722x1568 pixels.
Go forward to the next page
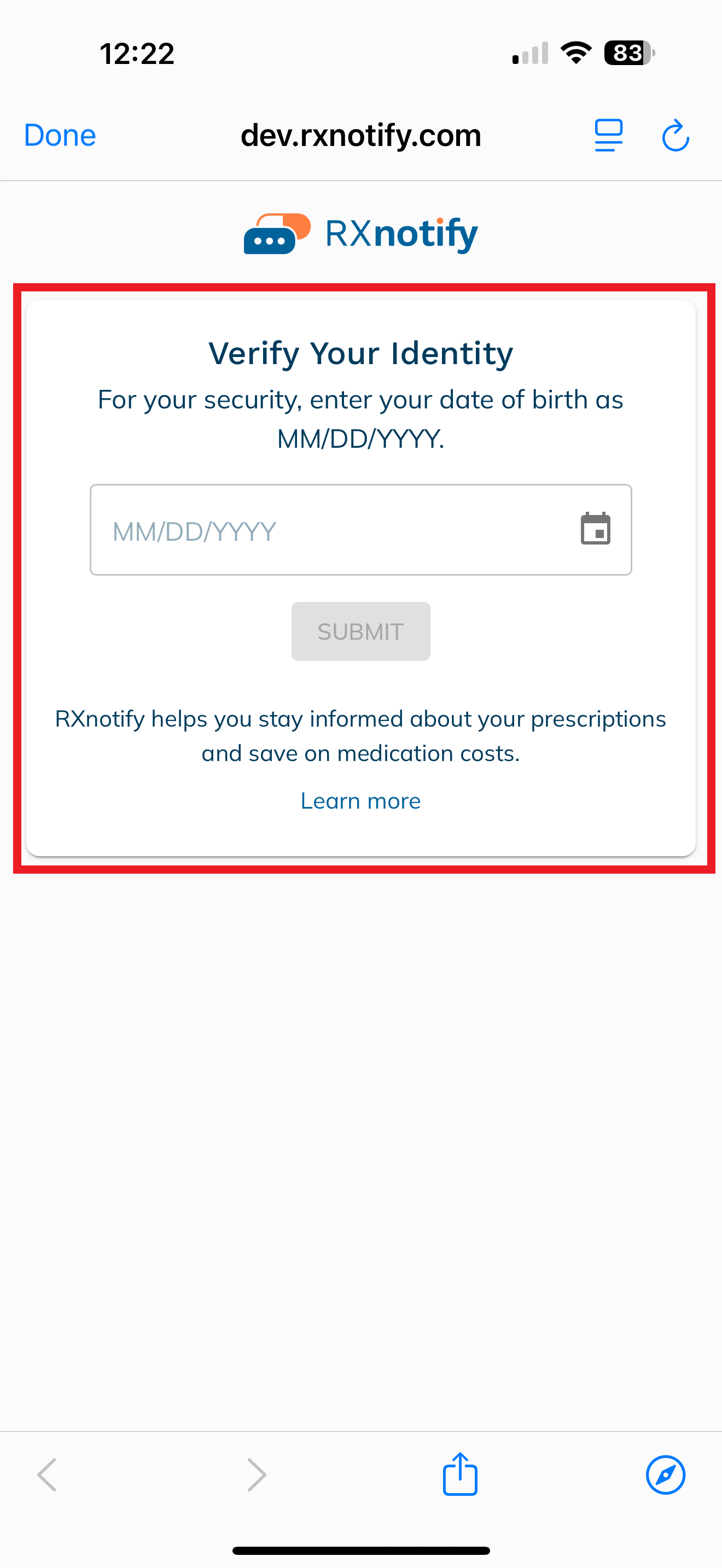point(257,1475)
